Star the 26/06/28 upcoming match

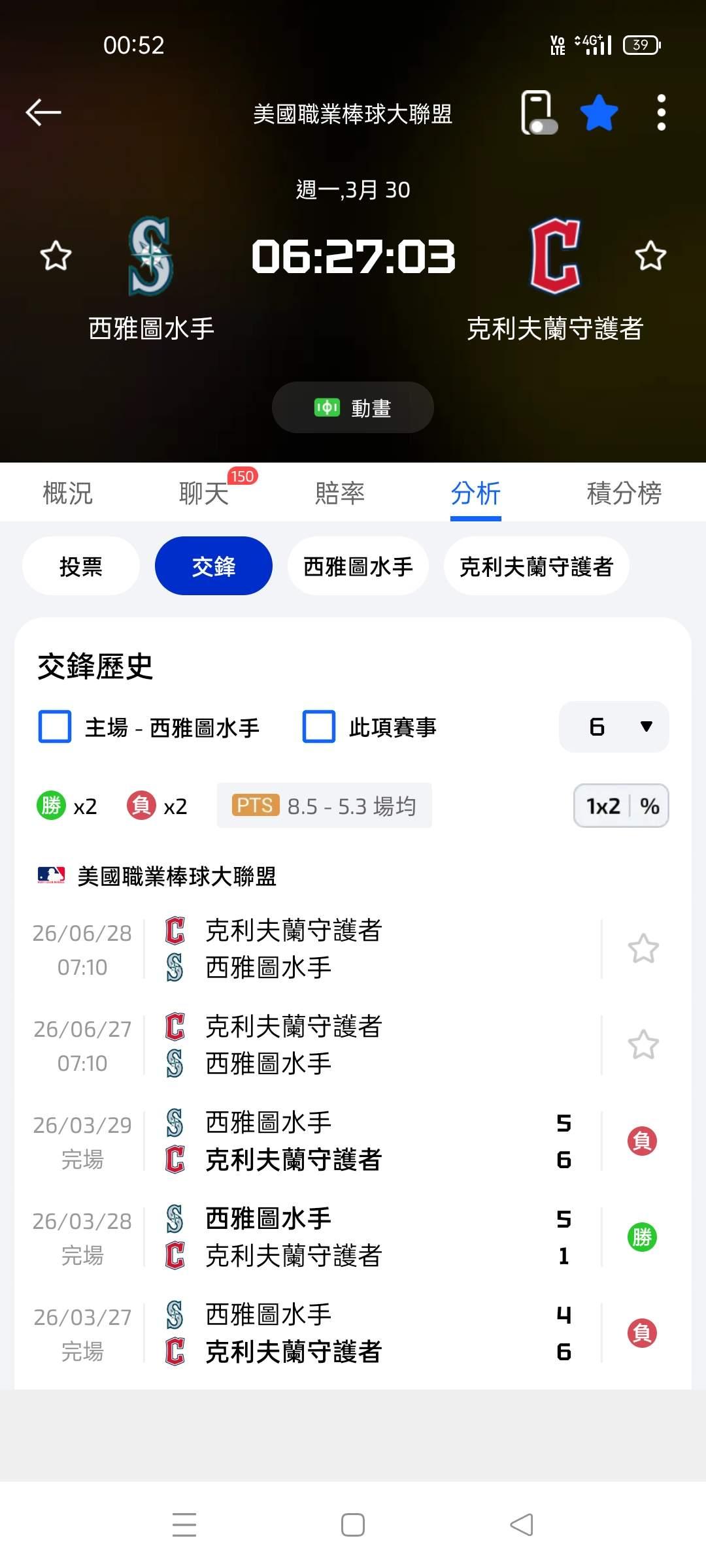(x=643, y=949)
